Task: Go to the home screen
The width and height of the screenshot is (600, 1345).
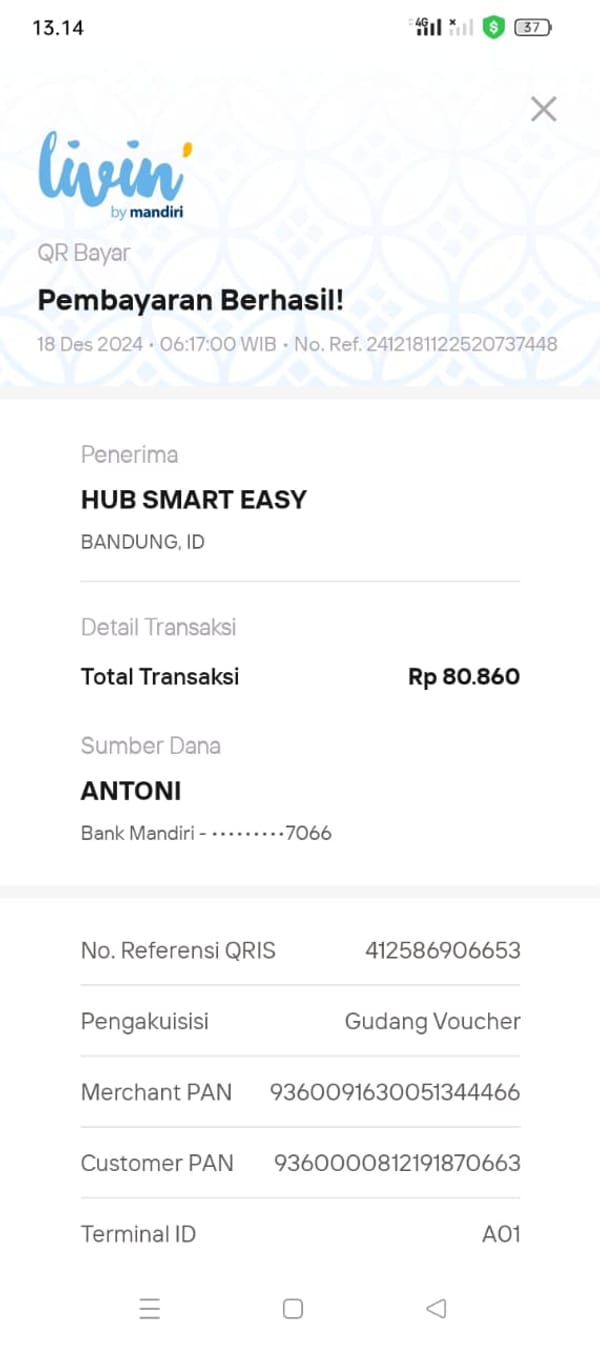Action: coord(293,1308)
